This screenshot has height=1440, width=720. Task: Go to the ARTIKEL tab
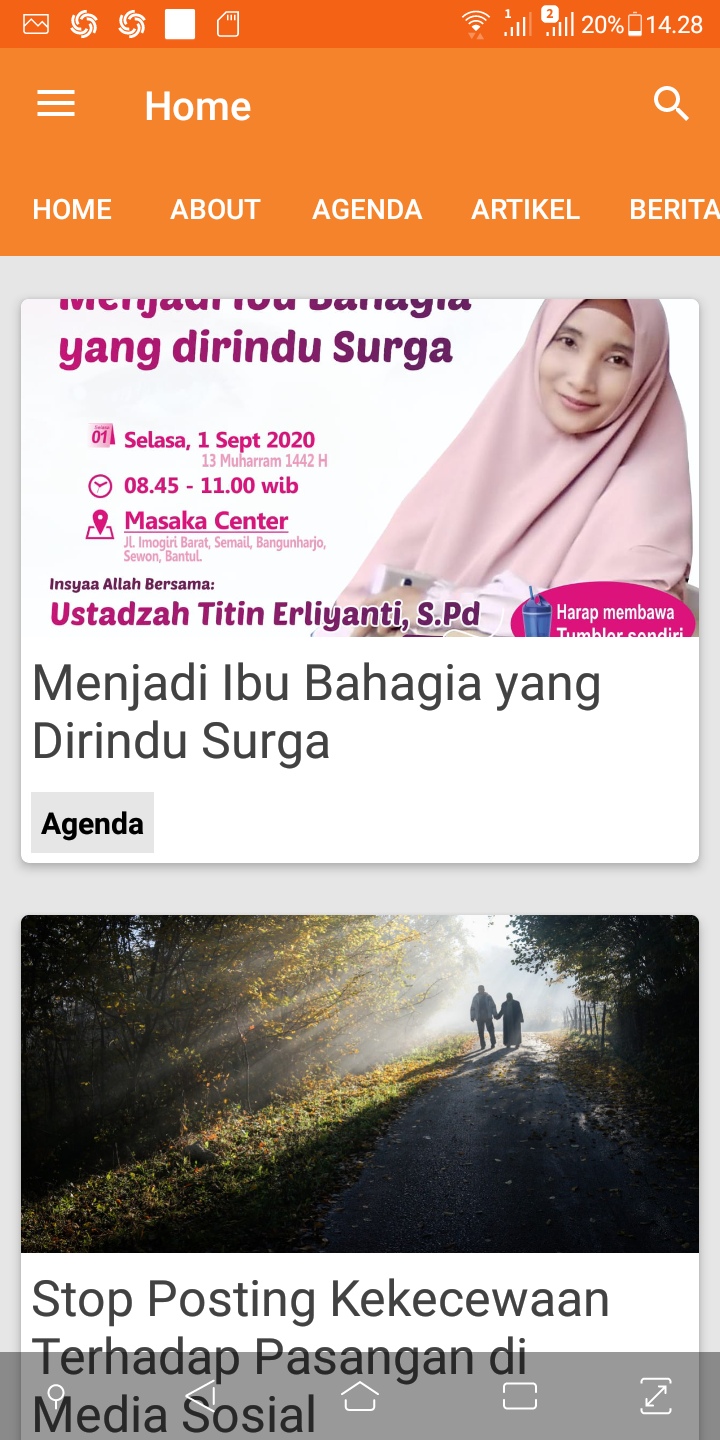[525, 209]
